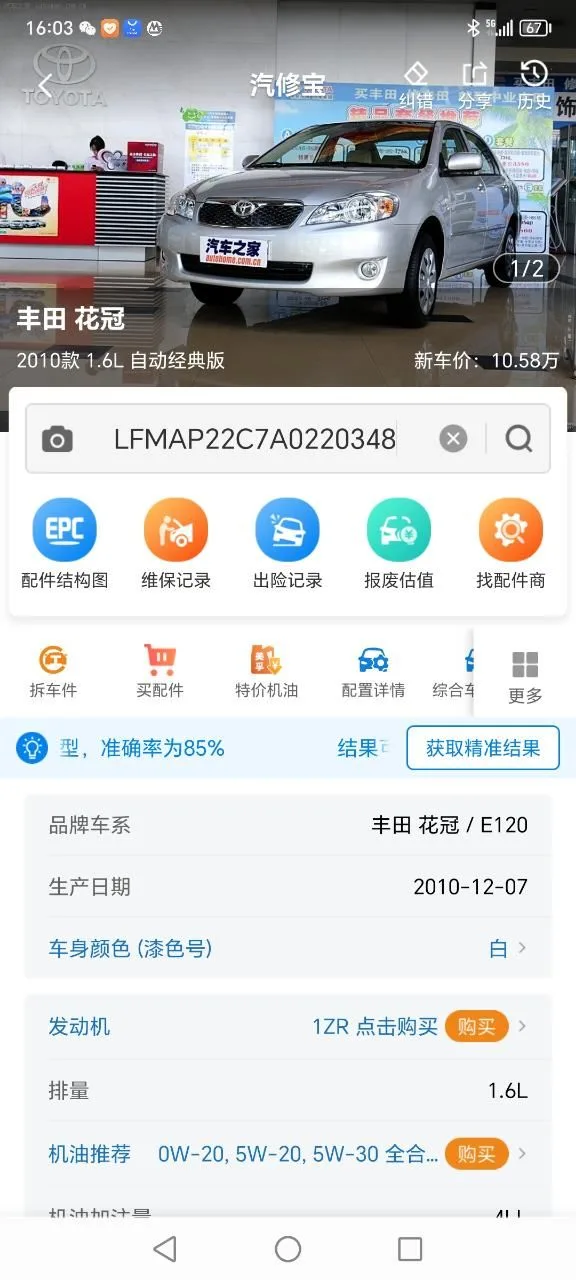Go back using the top-left arrow

pyautogui.click(x=45, y=84)
